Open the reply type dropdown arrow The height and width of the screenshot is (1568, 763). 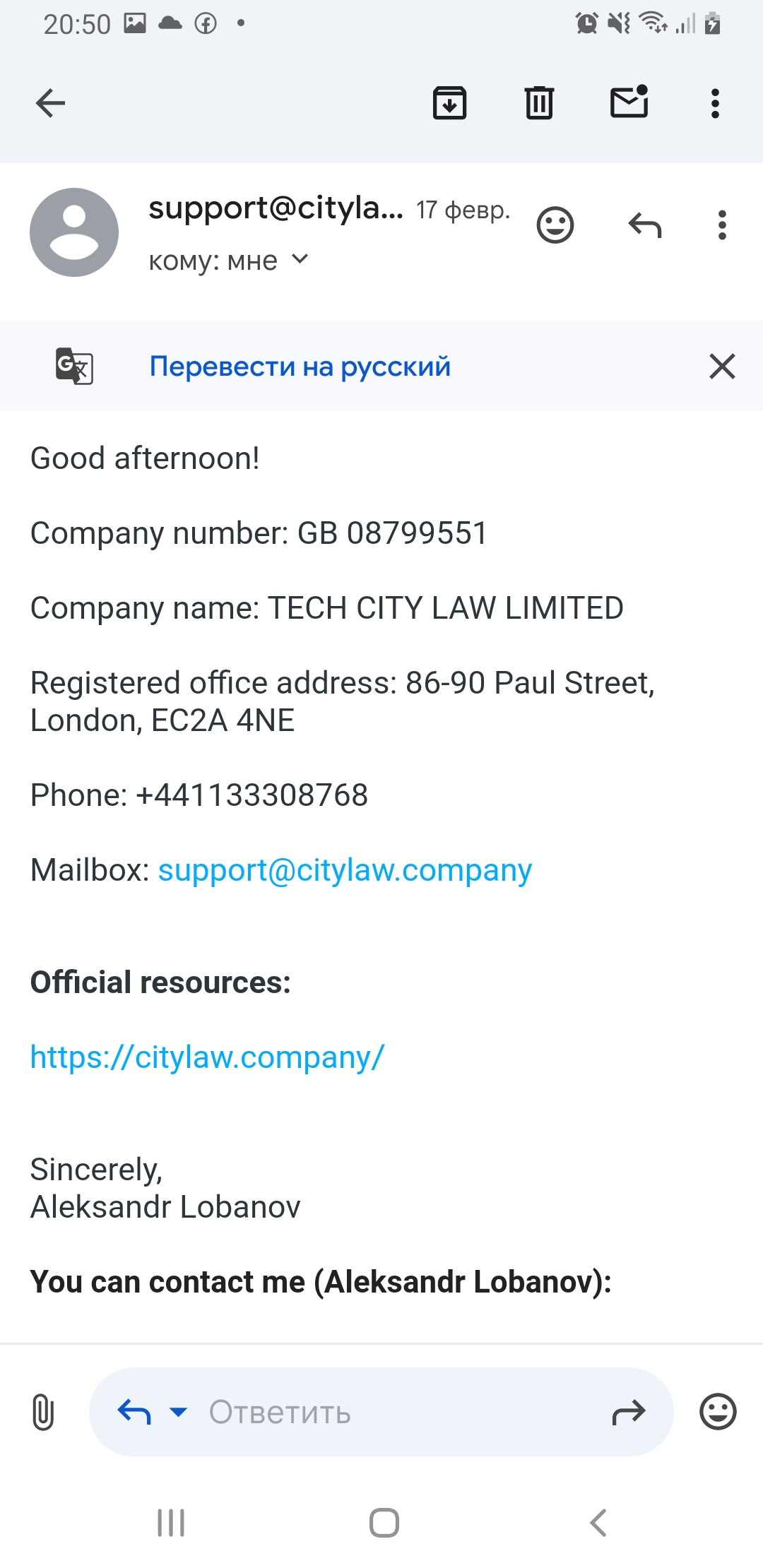(x=179, y=1412)
